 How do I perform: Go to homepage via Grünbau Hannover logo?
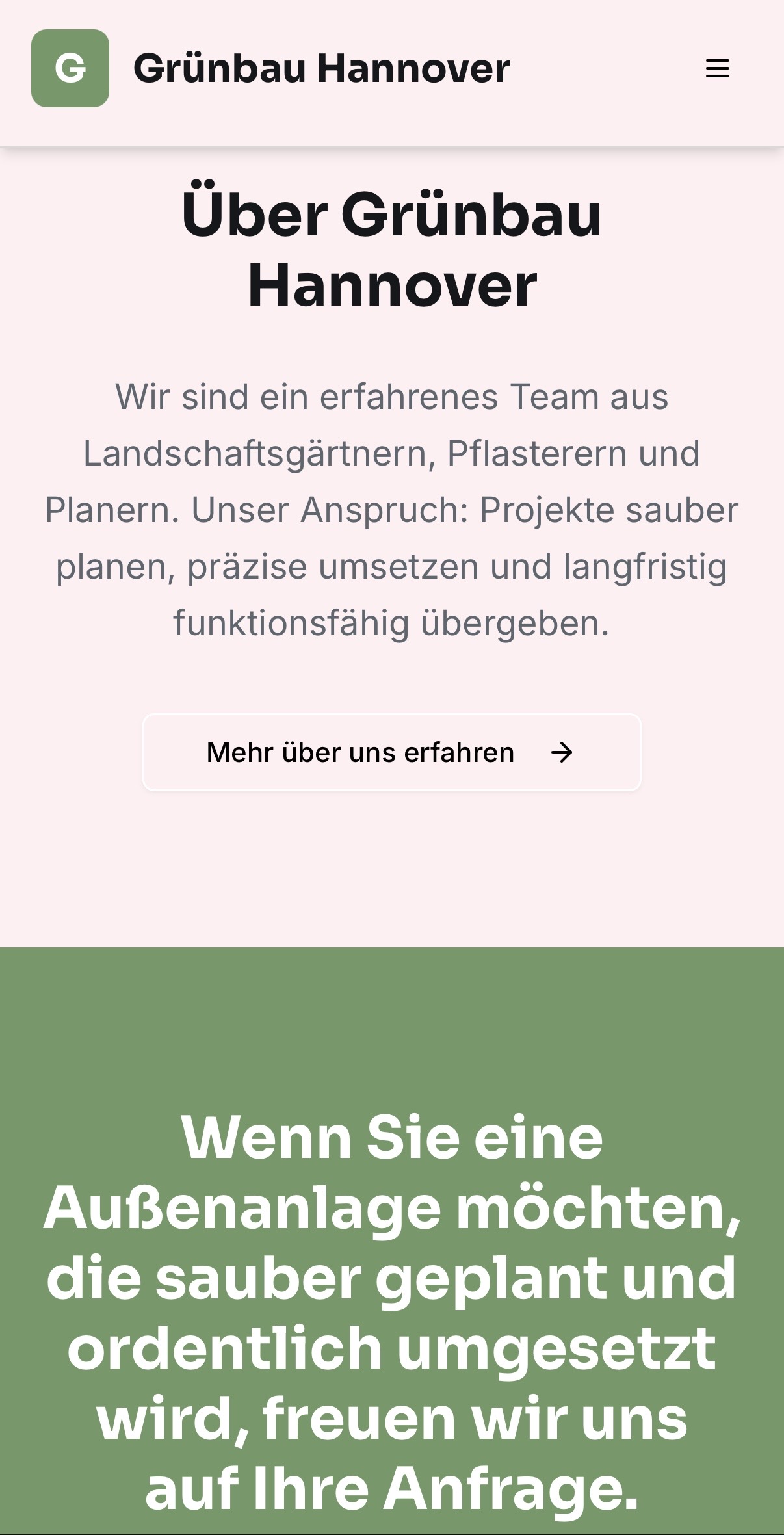coord(70,68)
